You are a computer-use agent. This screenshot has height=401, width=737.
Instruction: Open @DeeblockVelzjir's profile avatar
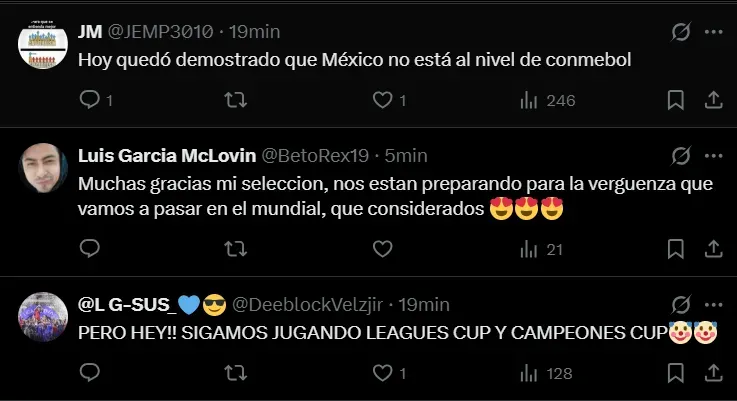pos(42,315)
